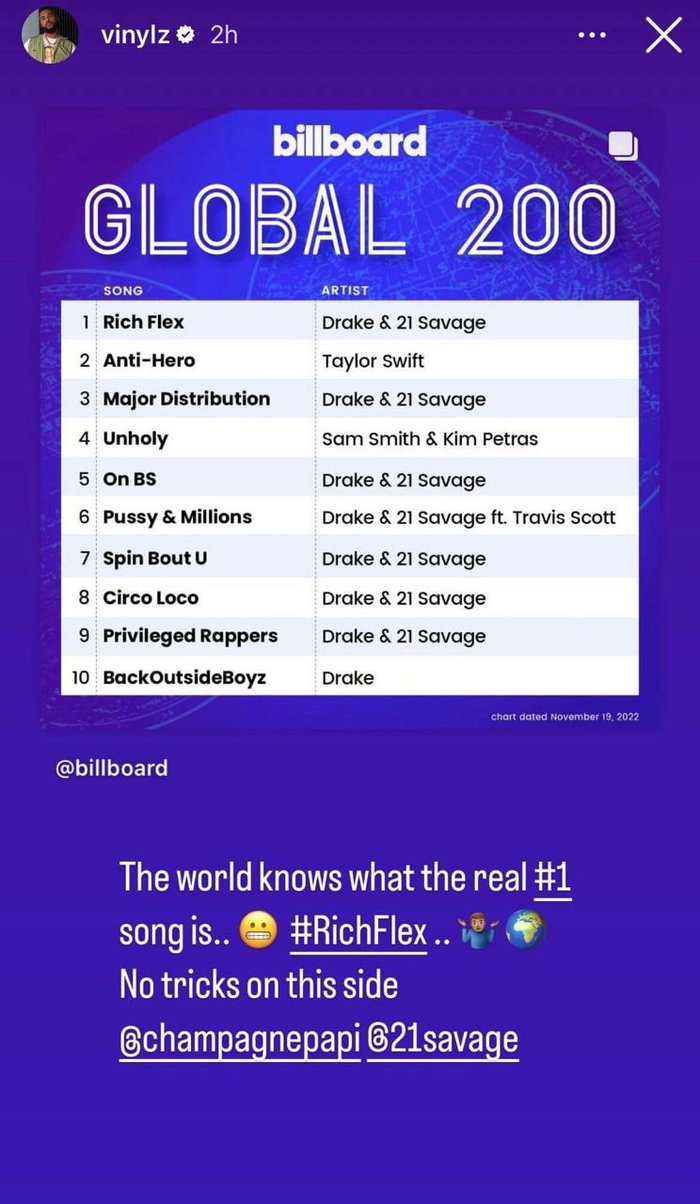Open the @billboard account link
The height and width of the screenshot is (1204, 700).
pos(112,768)
